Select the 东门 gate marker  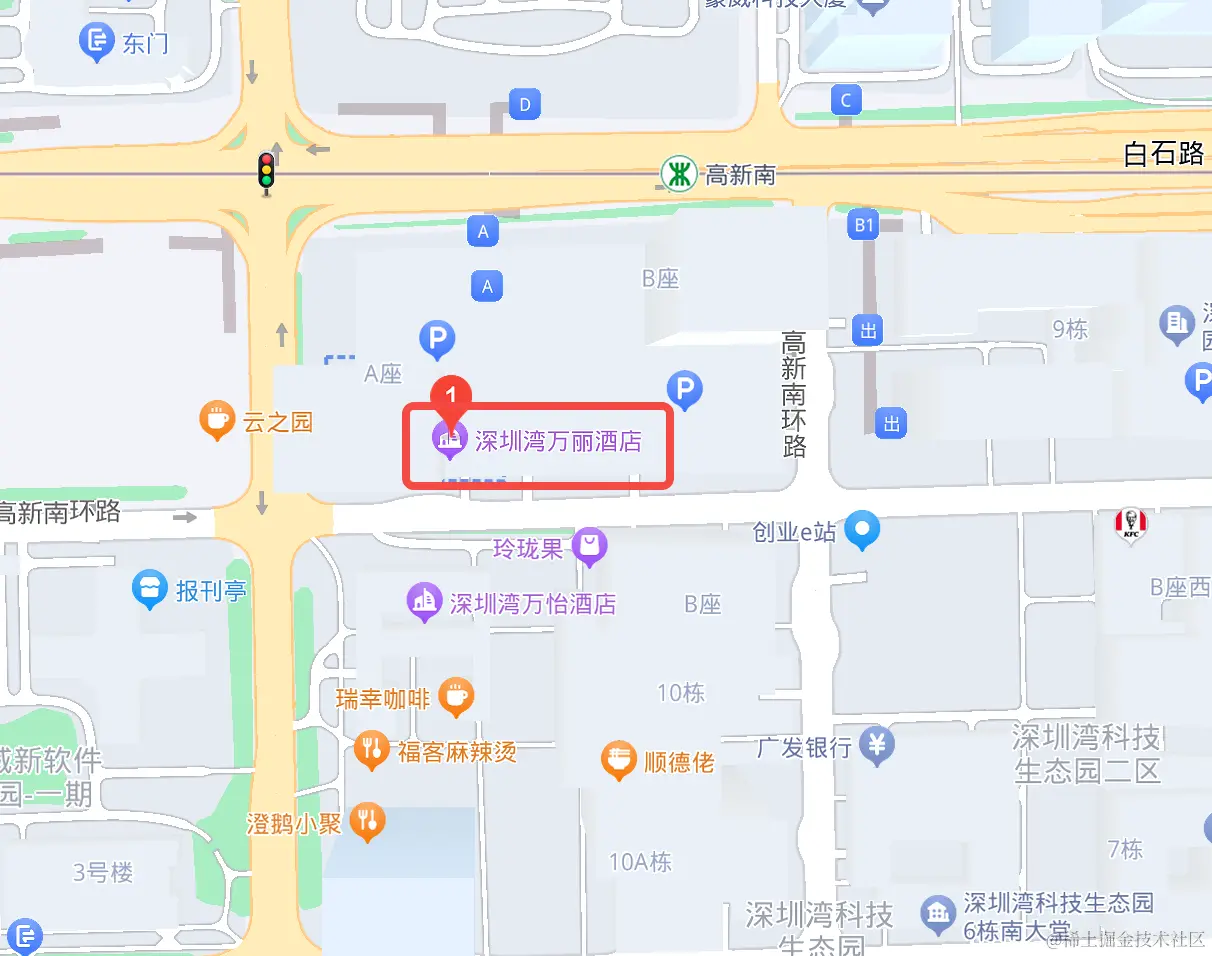coord(97,42)
